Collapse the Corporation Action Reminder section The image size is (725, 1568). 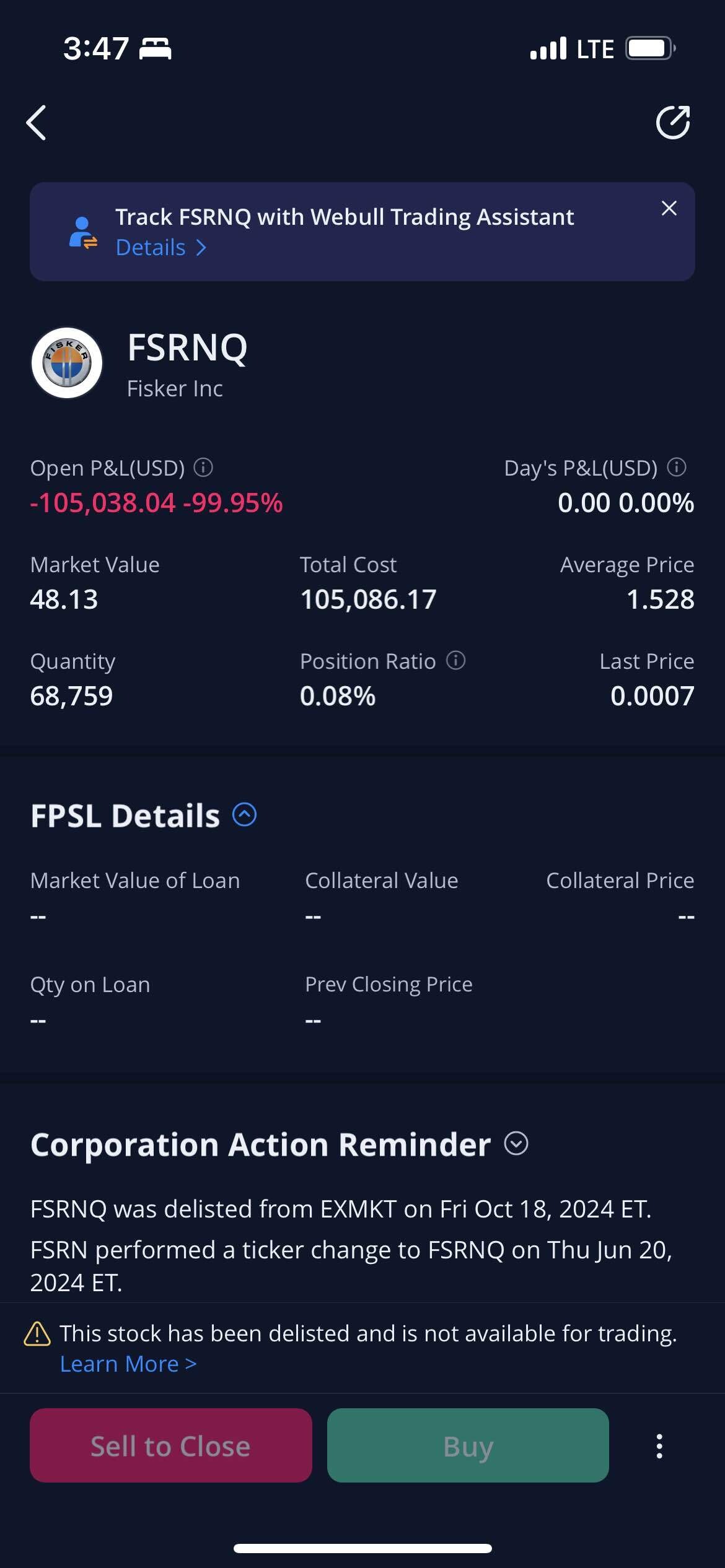click(516, 1144)
